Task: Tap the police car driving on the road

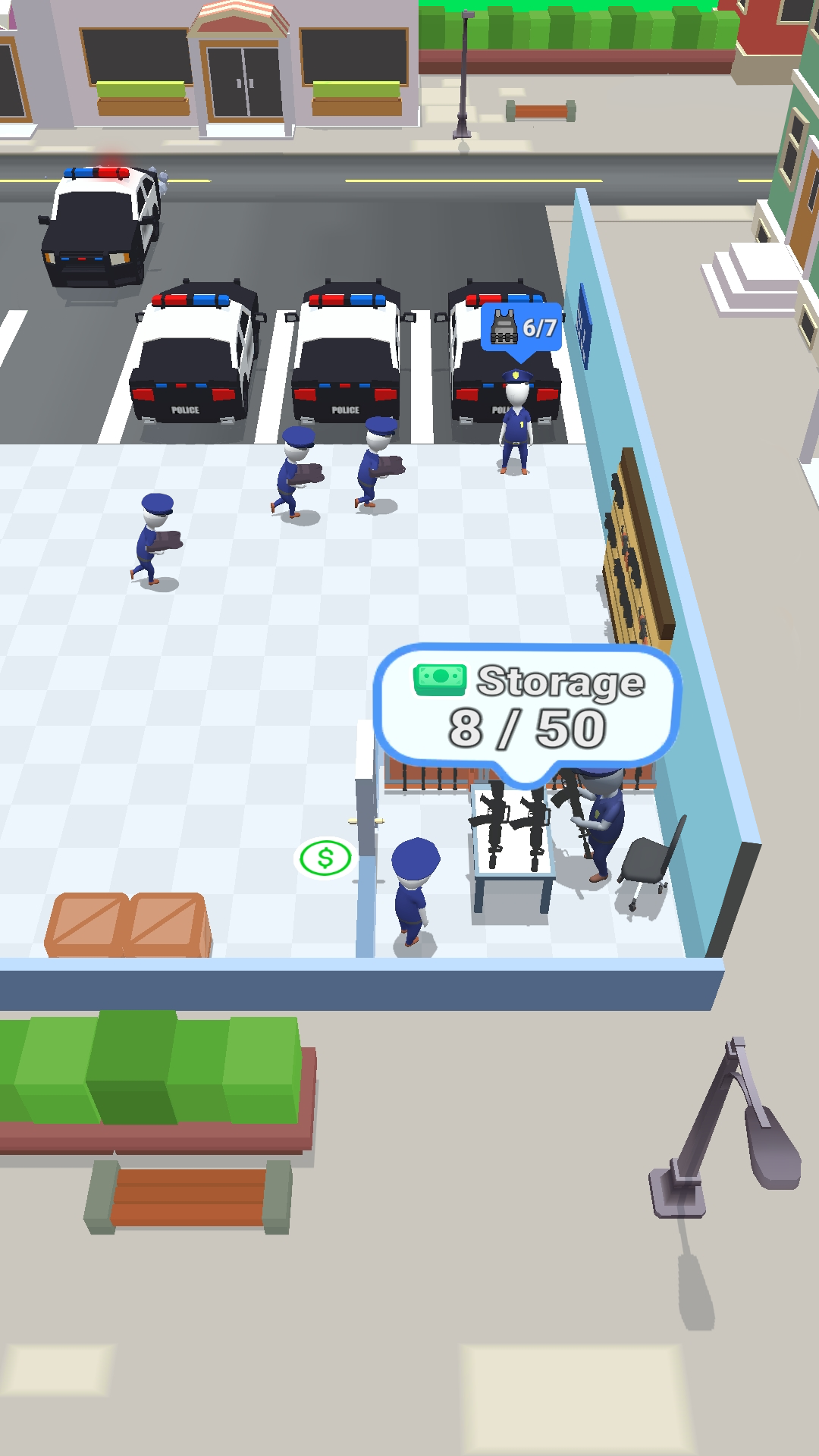Action: tap(99, 220)
